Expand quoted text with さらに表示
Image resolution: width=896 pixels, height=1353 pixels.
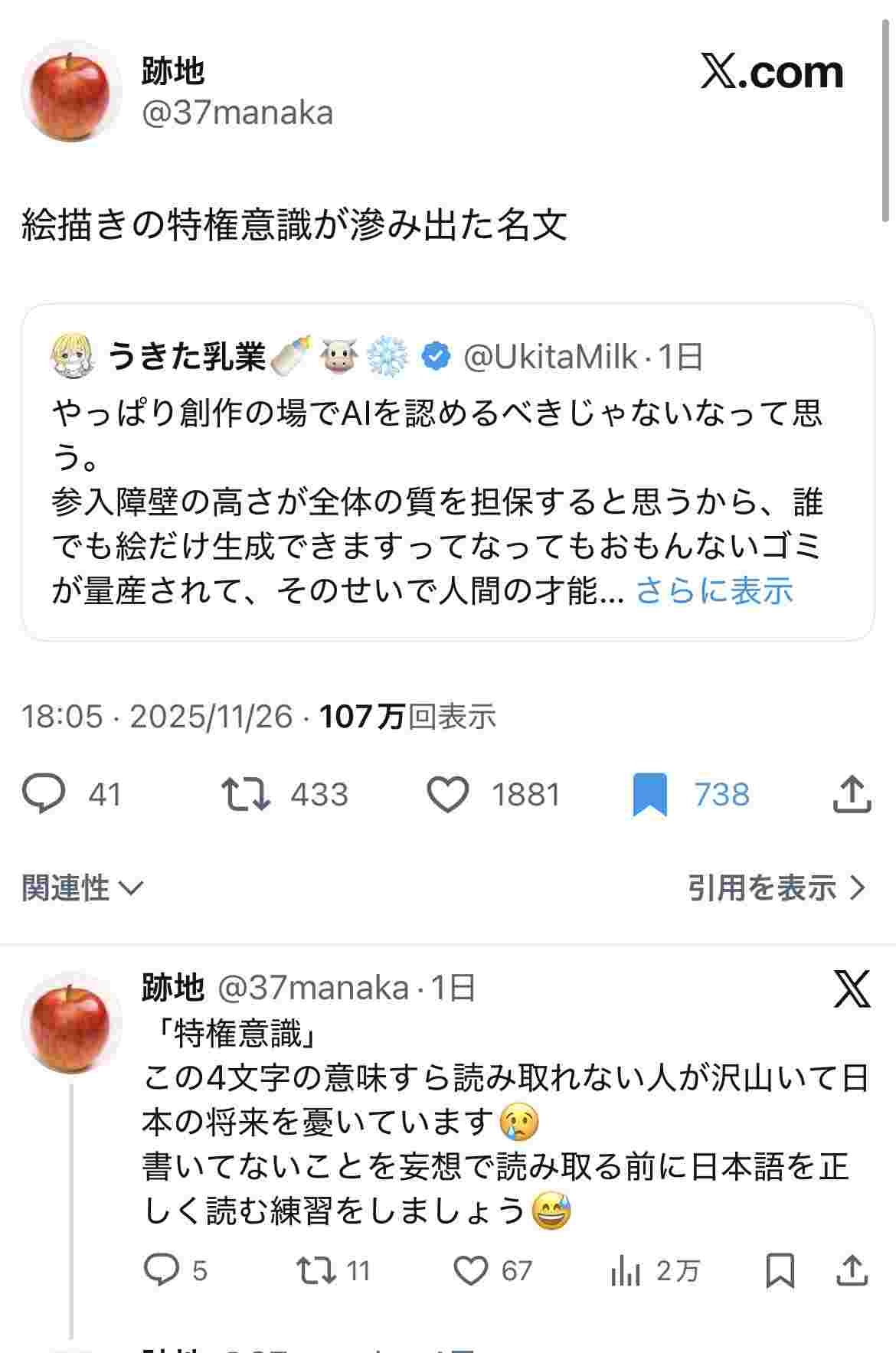tap(714, 590)
